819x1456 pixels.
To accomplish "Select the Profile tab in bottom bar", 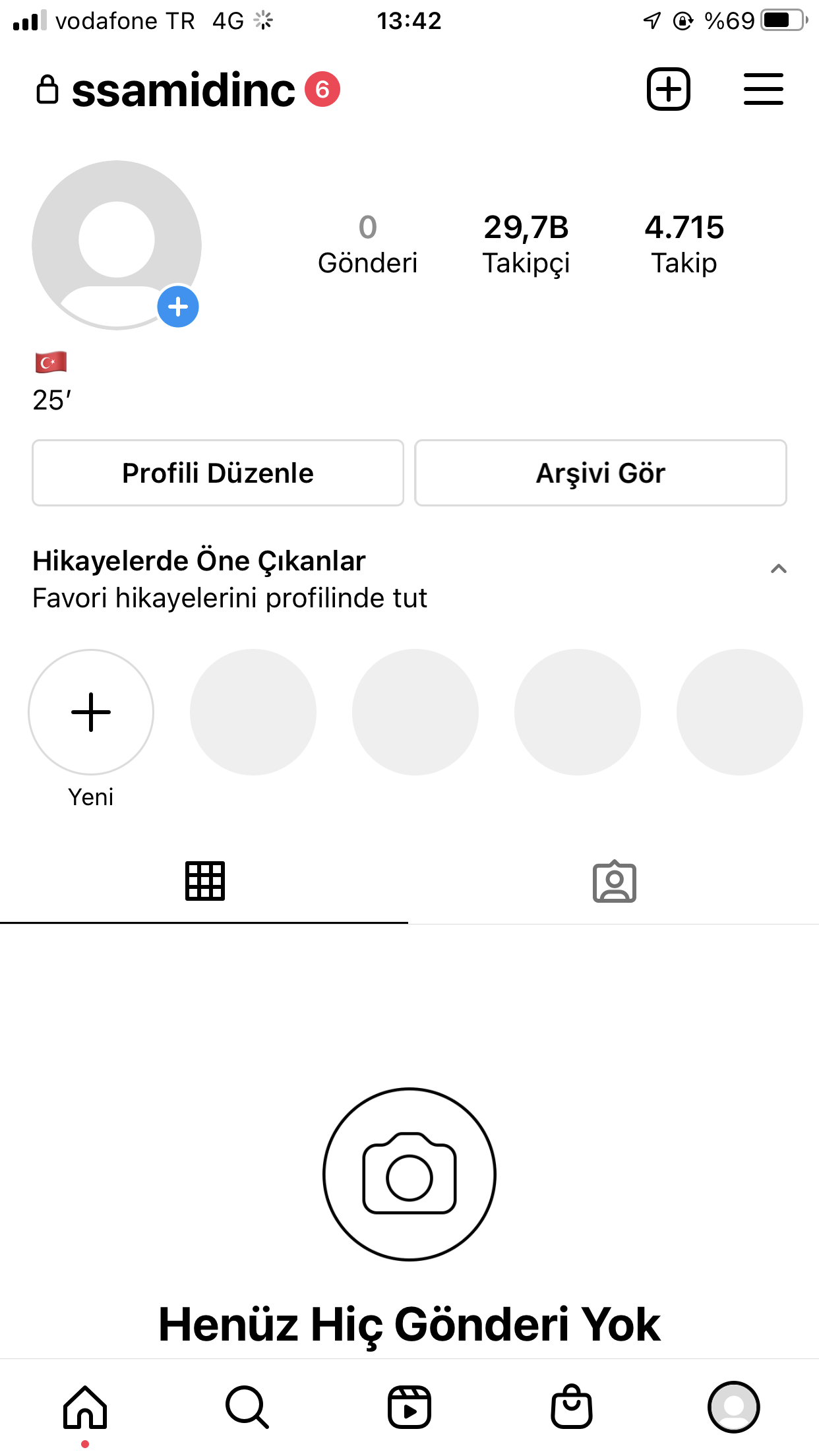I will point(733,1407).
